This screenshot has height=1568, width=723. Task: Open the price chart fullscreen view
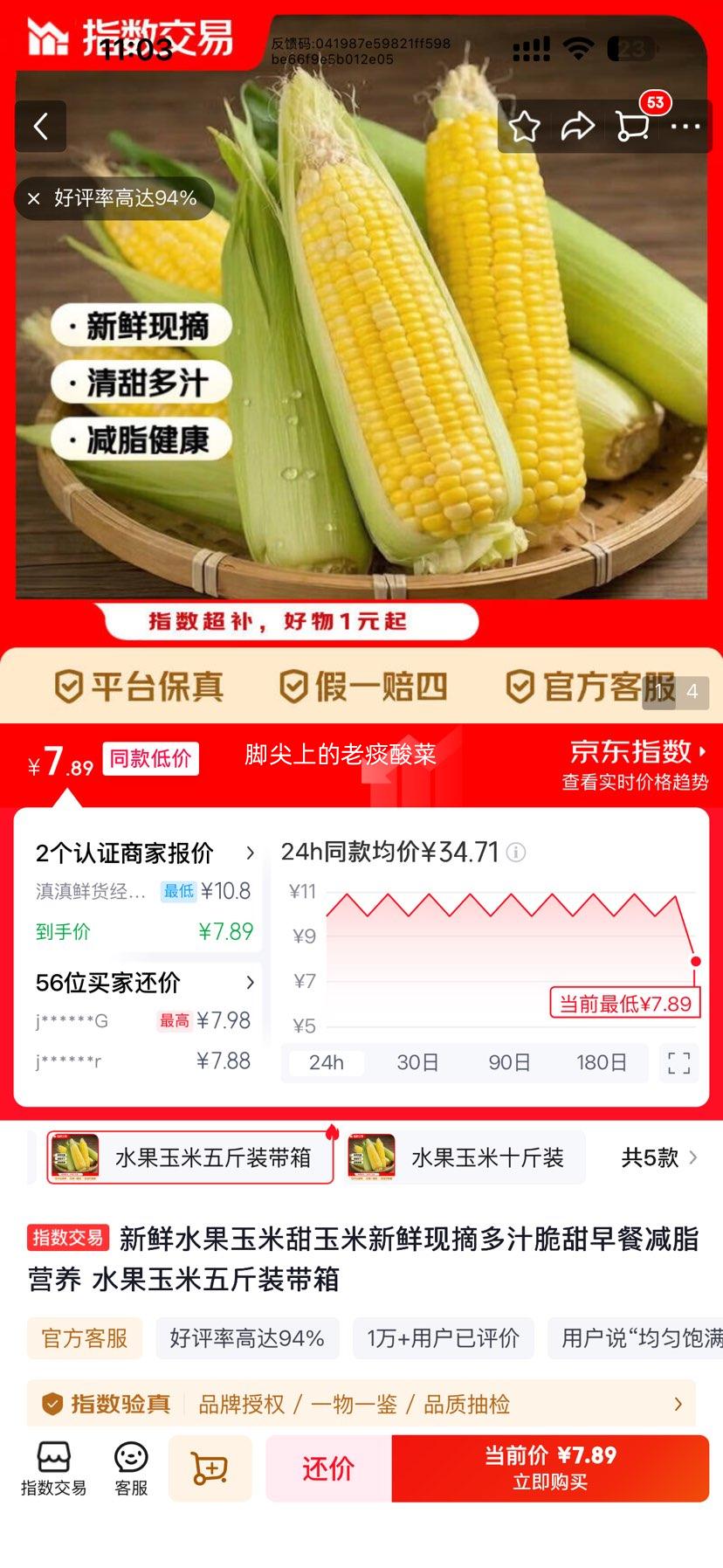tap(678, 1063)
